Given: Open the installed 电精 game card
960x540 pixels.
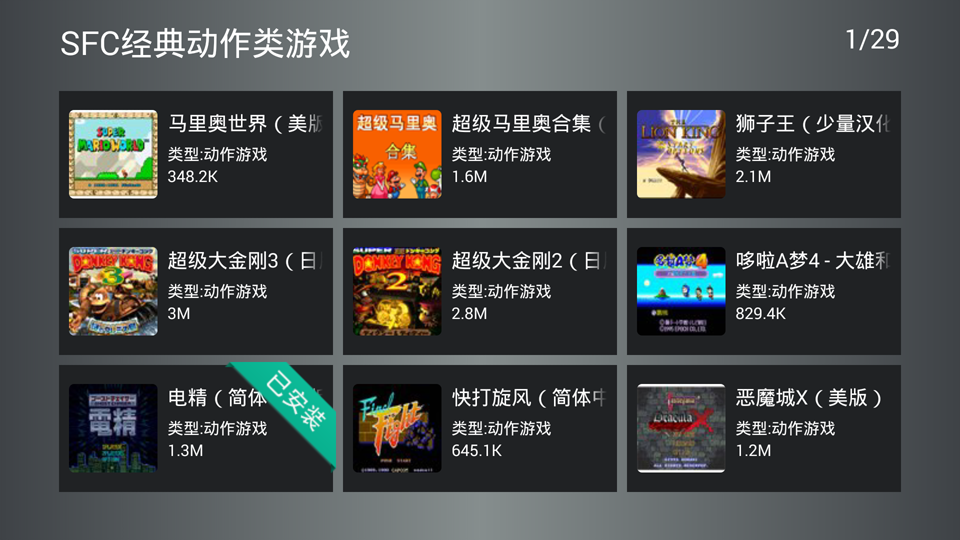Looking at the screenshot, I should point(195,428).
